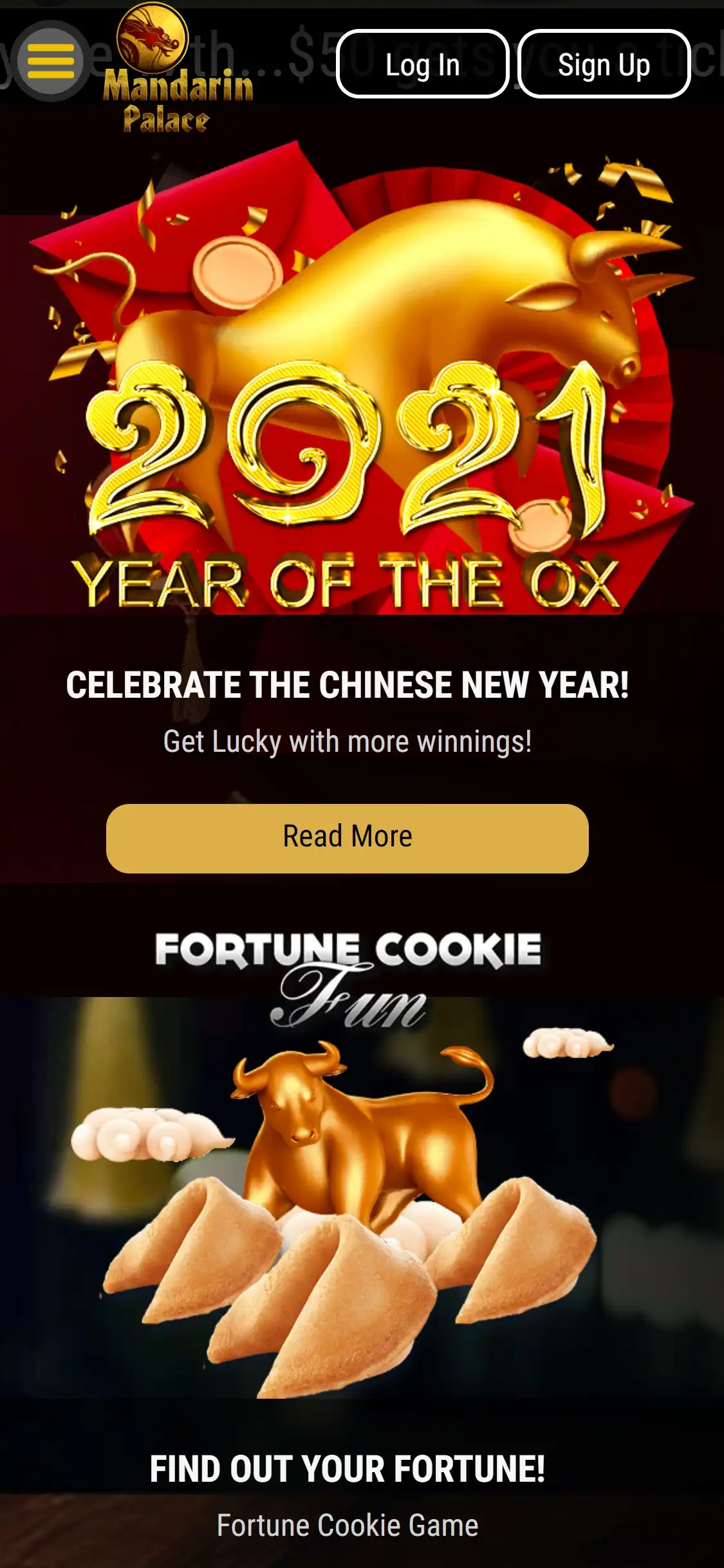This screenshot has width=724, height=1568.
Task: Tap the Log In button
Action: click(x=422, y=64)
